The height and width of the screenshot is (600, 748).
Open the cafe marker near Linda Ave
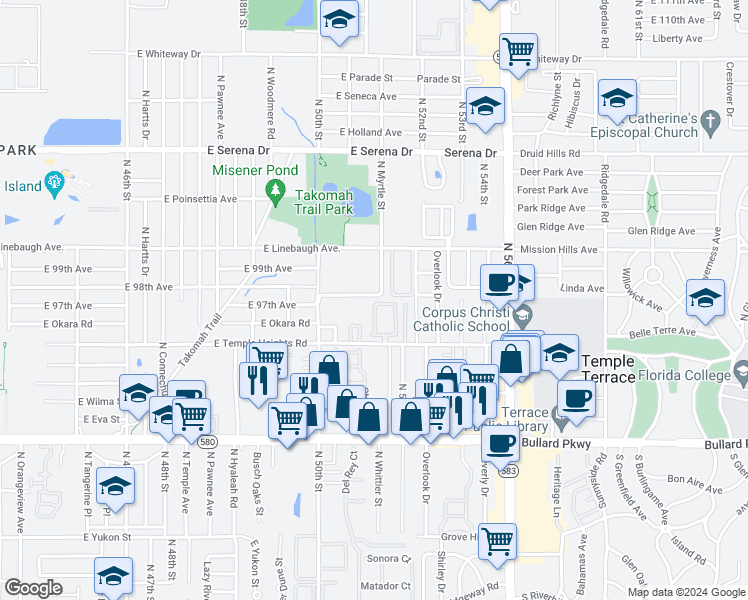tap(499, 282)
